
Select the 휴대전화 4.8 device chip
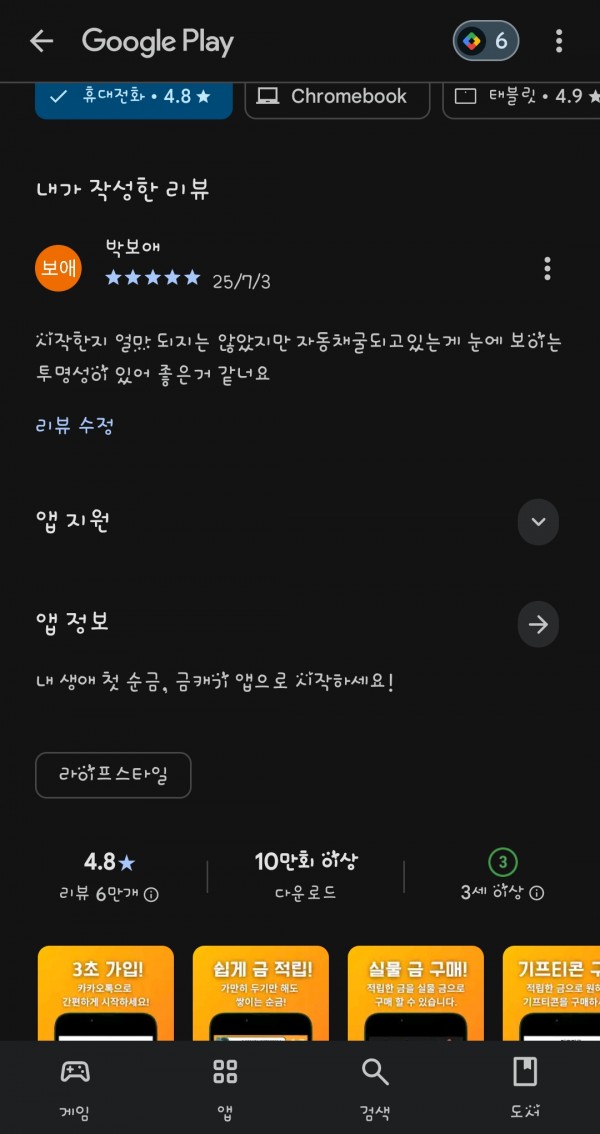pos(134,97)
